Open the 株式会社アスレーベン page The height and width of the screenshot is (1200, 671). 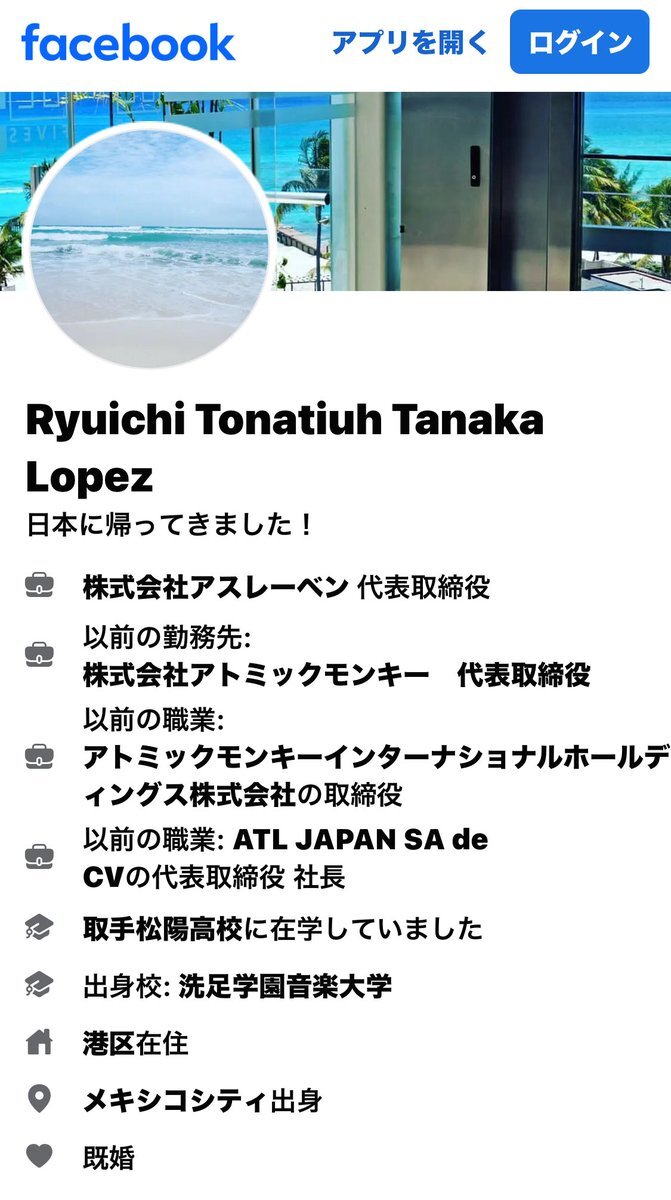[215, 587]
